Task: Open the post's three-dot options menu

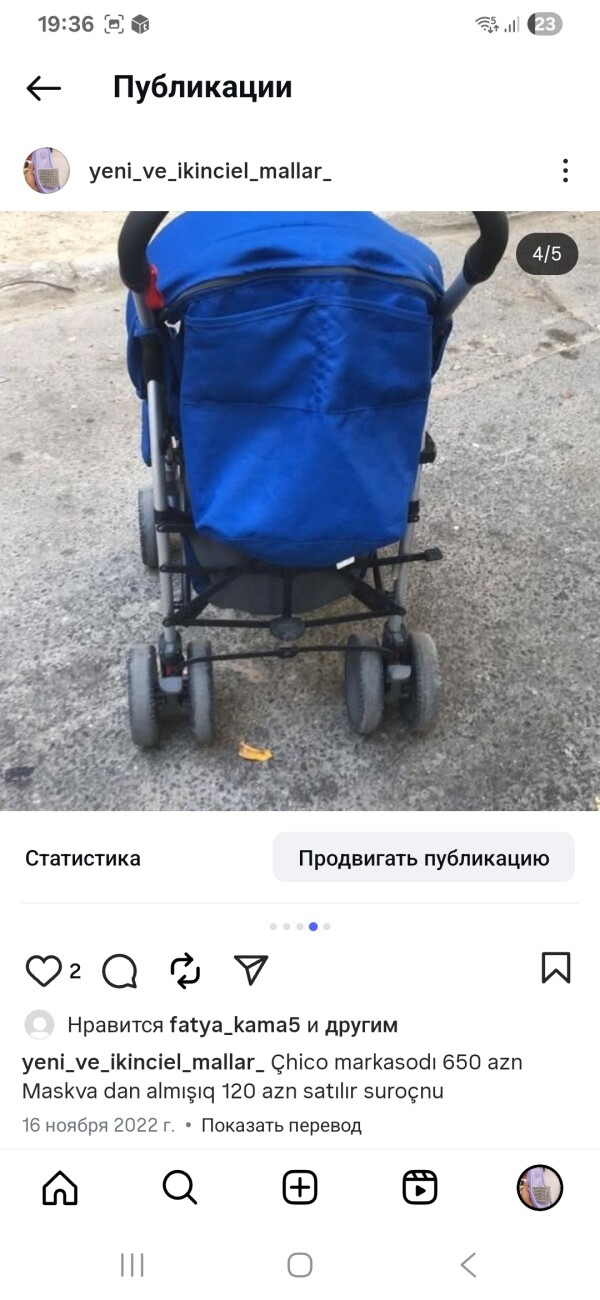Action: (565, 171)
